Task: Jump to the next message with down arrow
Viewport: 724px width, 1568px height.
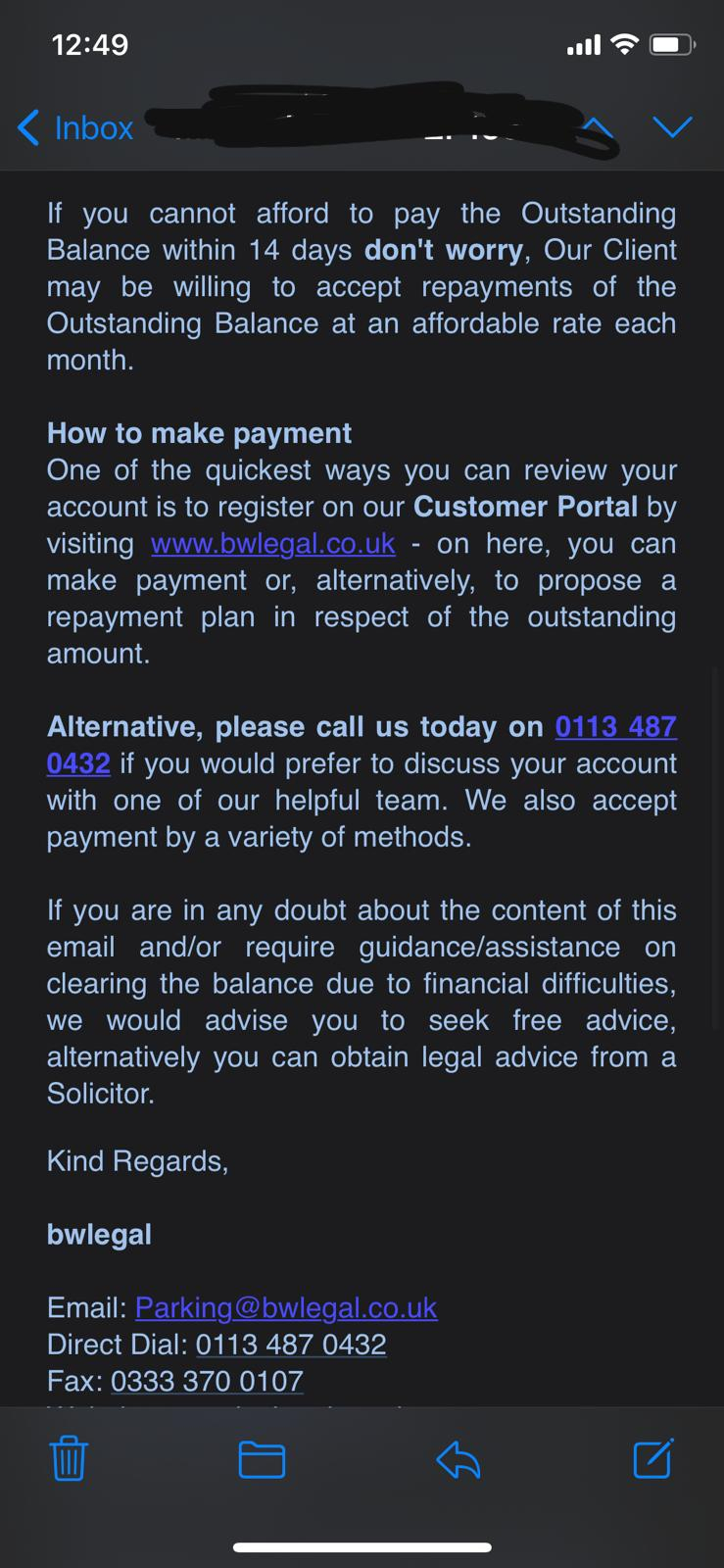Action: (x=672, y=127)
